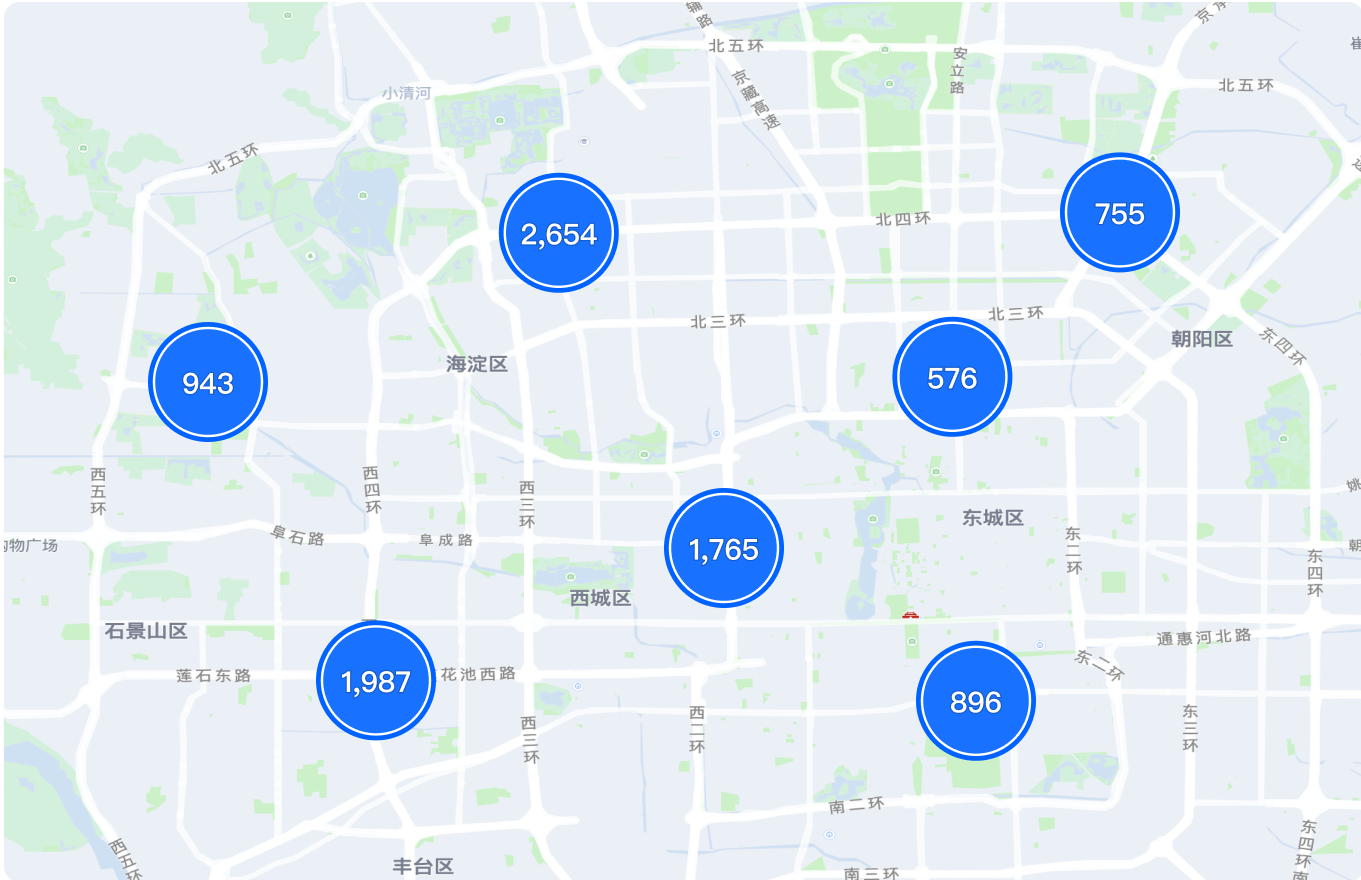Expand the 576 cluster marker
This screenshot has height=880, width=1361.
click(952, 377)
